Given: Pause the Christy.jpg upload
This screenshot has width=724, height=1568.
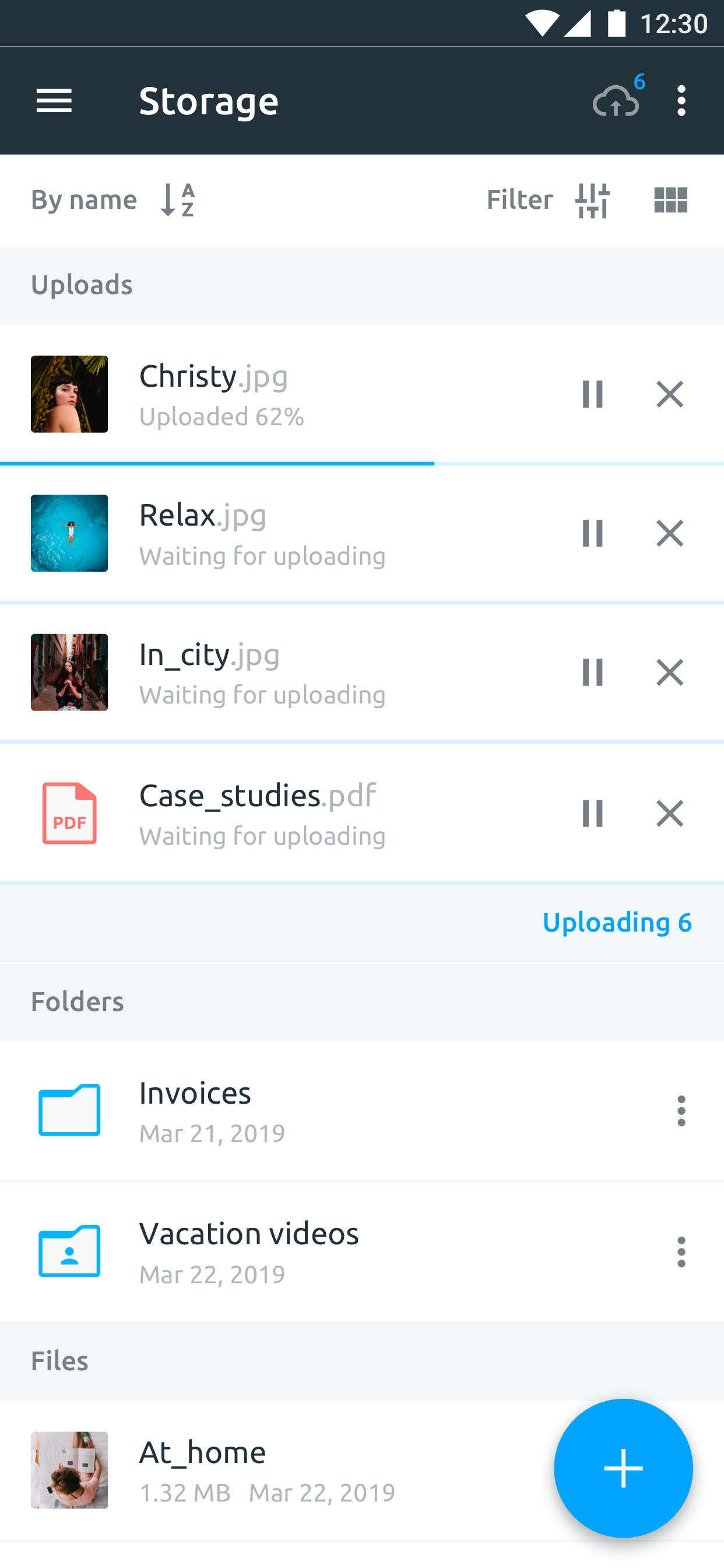Looking at the screenshot, I should (592, 394).
